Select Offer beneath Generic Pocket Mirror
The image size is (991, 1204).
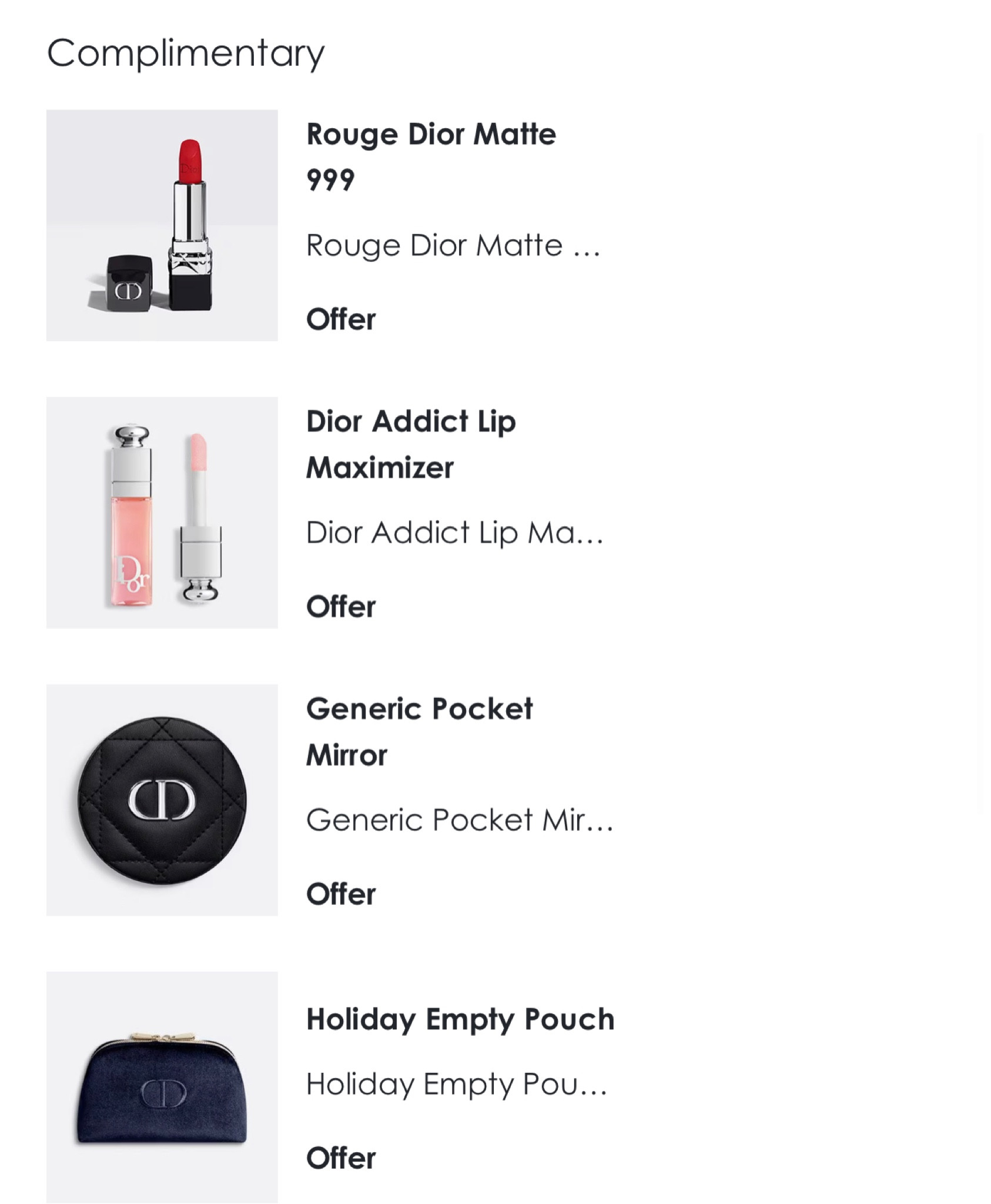click(340, 894)
